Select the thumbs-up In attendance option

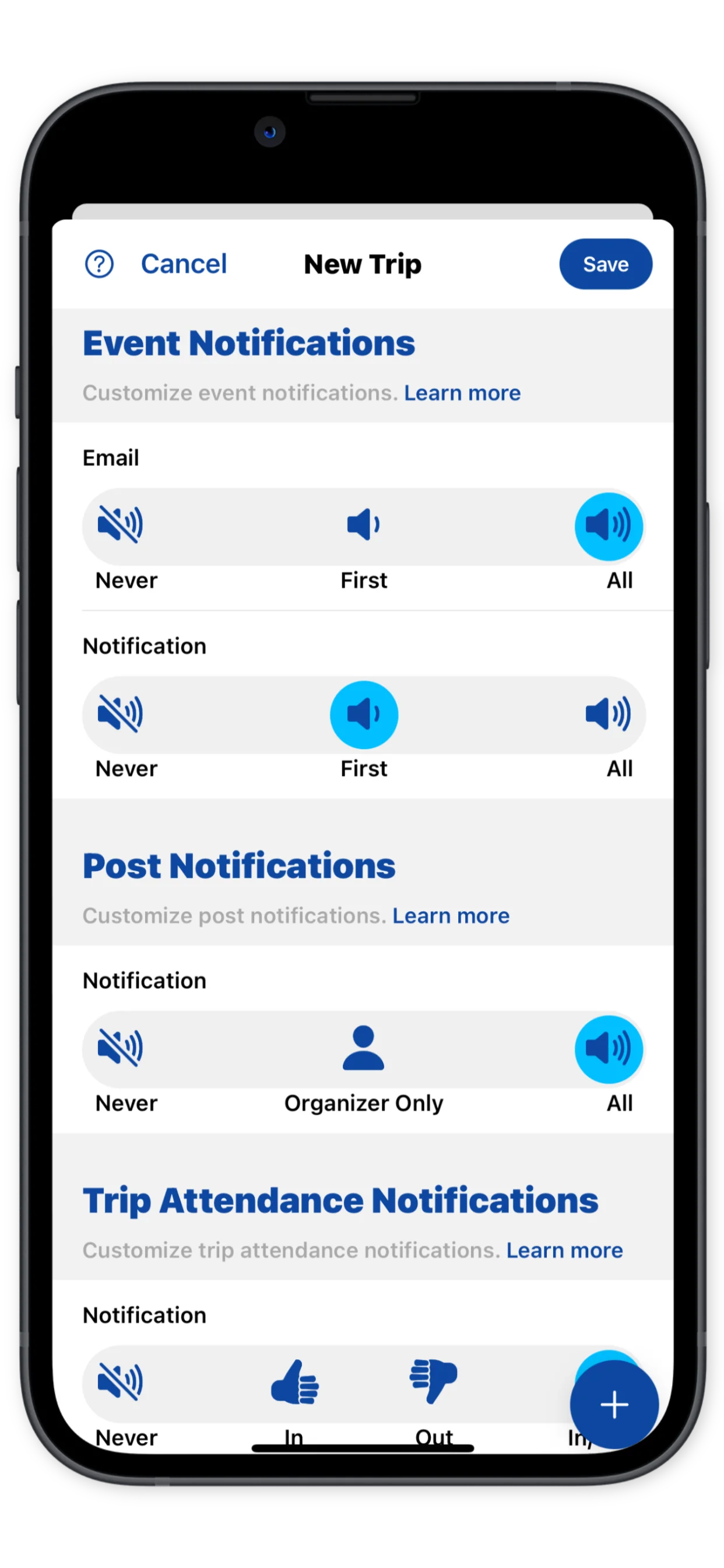(295, 1382)
